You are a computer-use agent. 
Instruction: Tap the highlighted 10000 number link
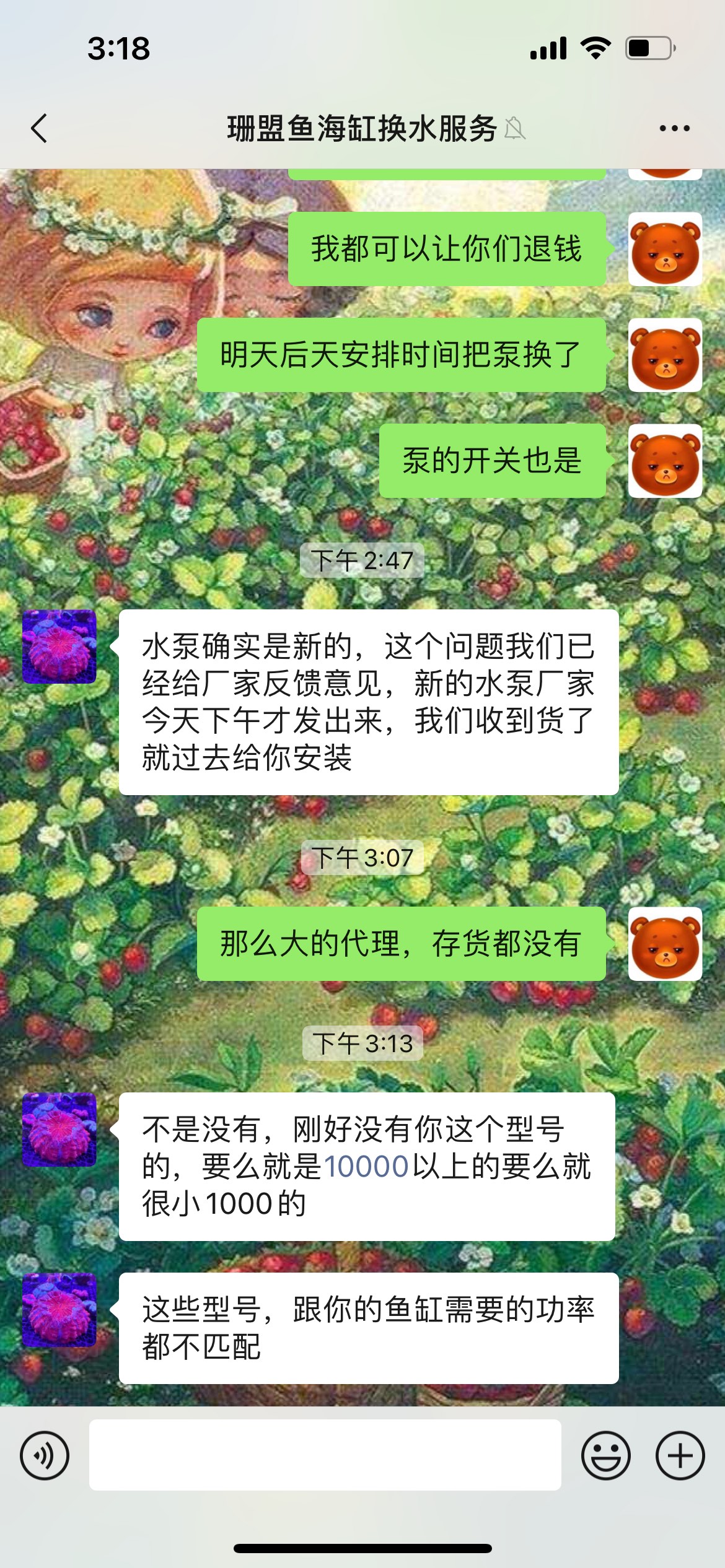click(x=366, y=1167)
